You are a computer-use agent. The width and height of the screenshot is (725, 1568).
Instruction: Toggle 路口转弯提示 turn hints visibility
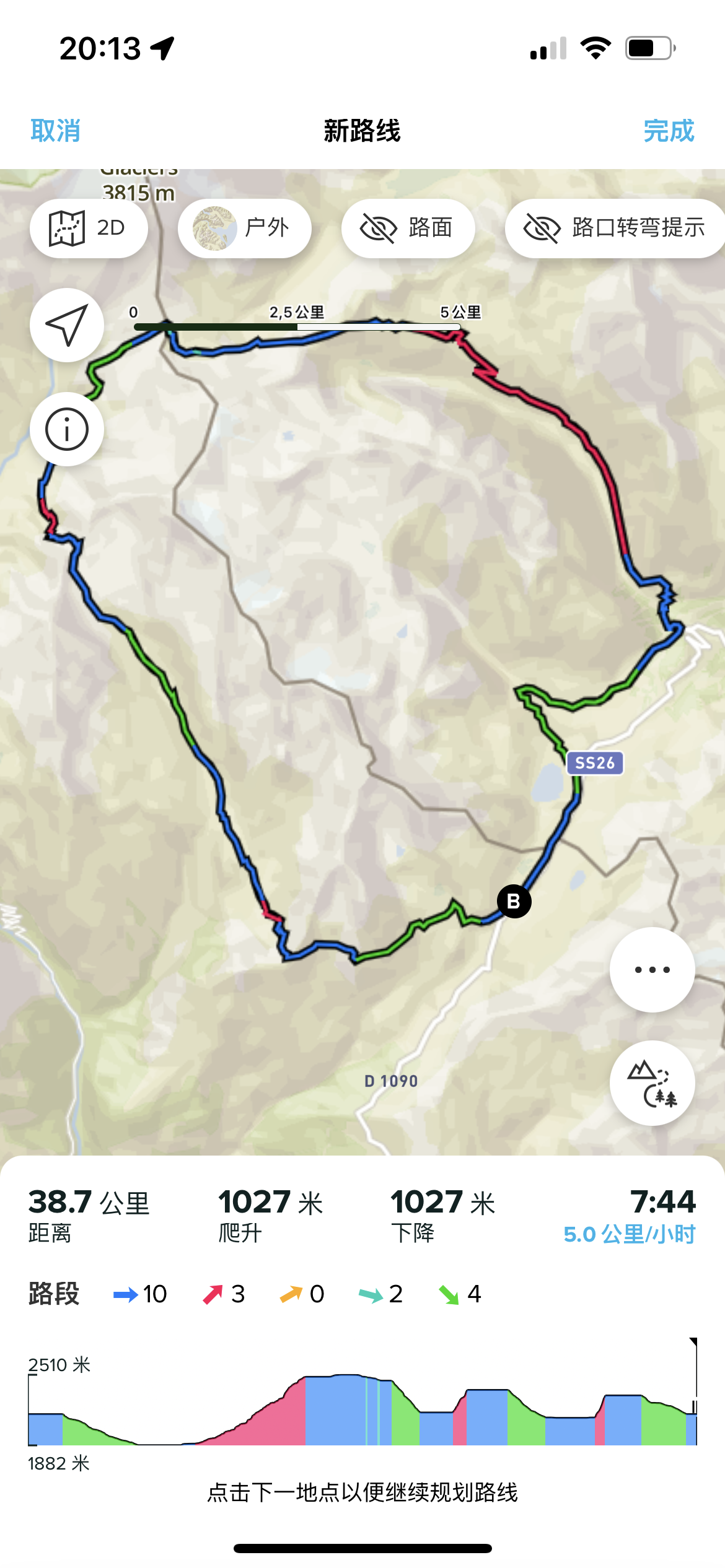[615, 228]
